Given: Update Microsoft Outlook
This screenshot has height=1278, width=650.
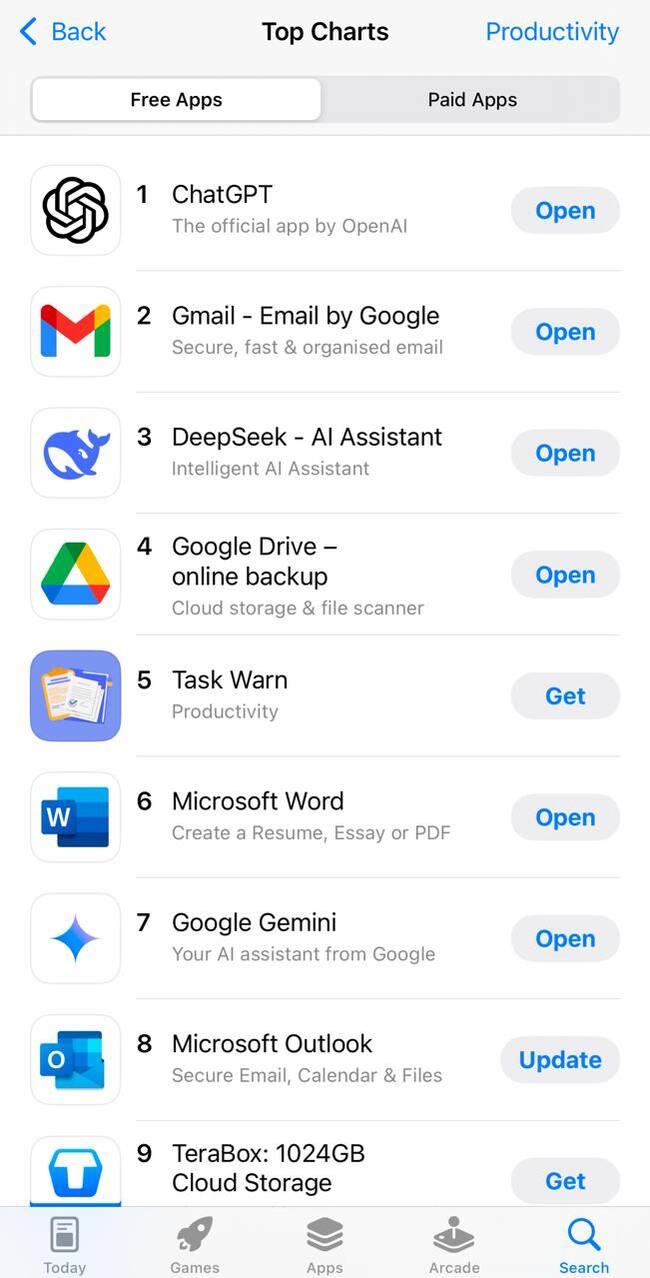Looking at the screenshot, I should pyautogui.click(x=560, y=1060).
